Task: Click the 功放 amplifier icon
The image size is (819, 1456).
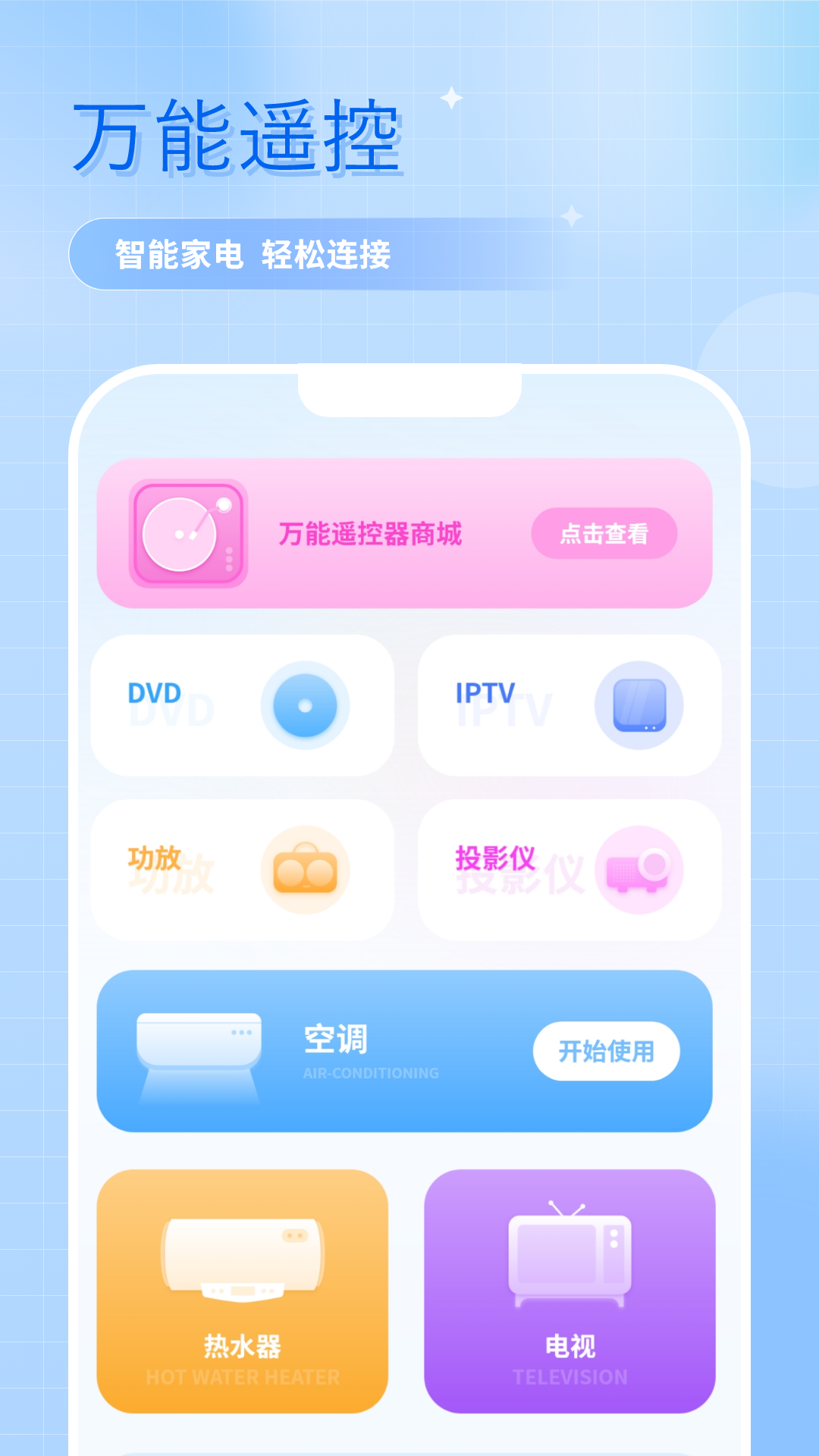Action: (x=306, y=871)
